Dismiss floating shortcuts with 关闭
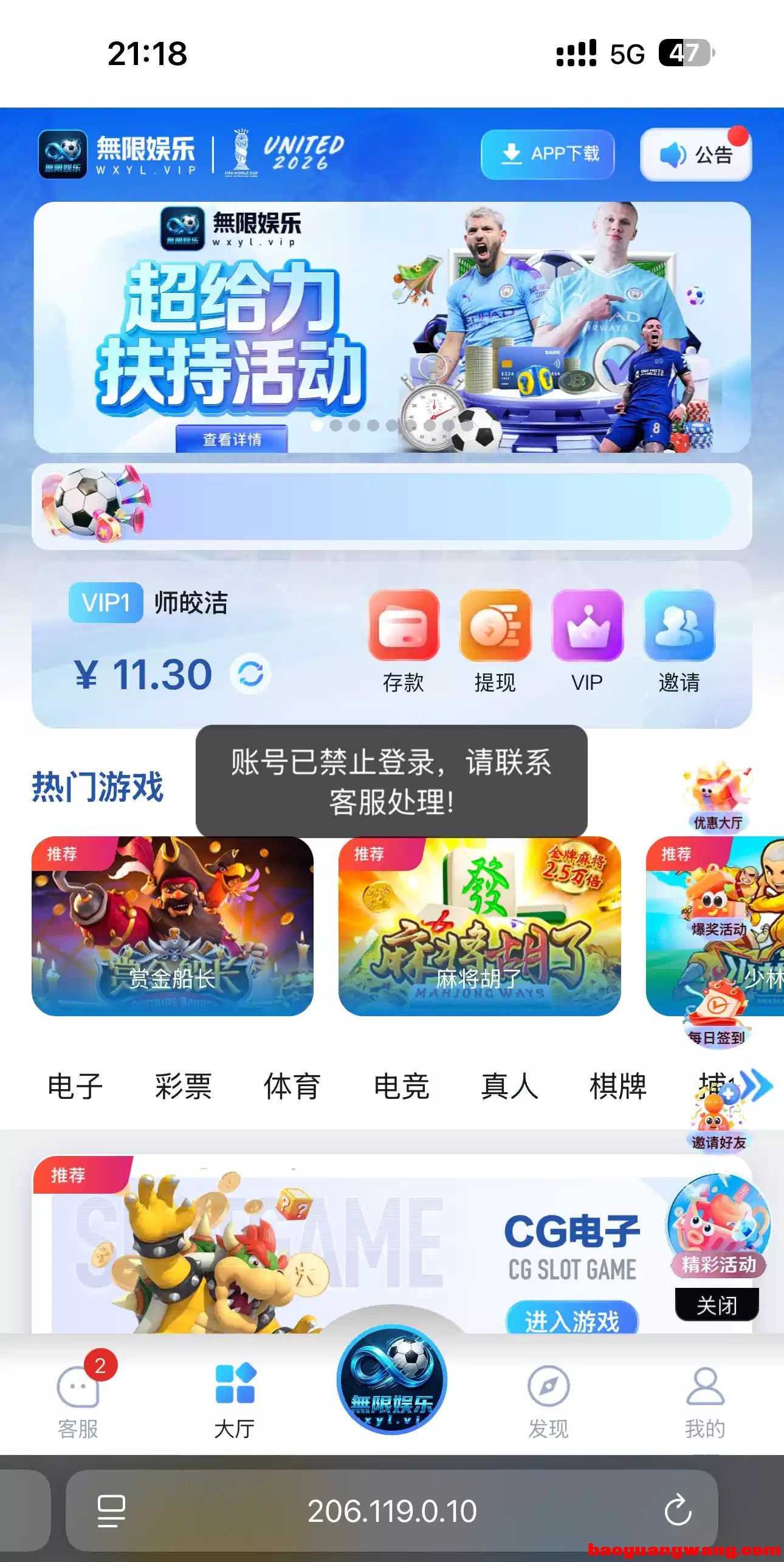 tap(717, 1305)
